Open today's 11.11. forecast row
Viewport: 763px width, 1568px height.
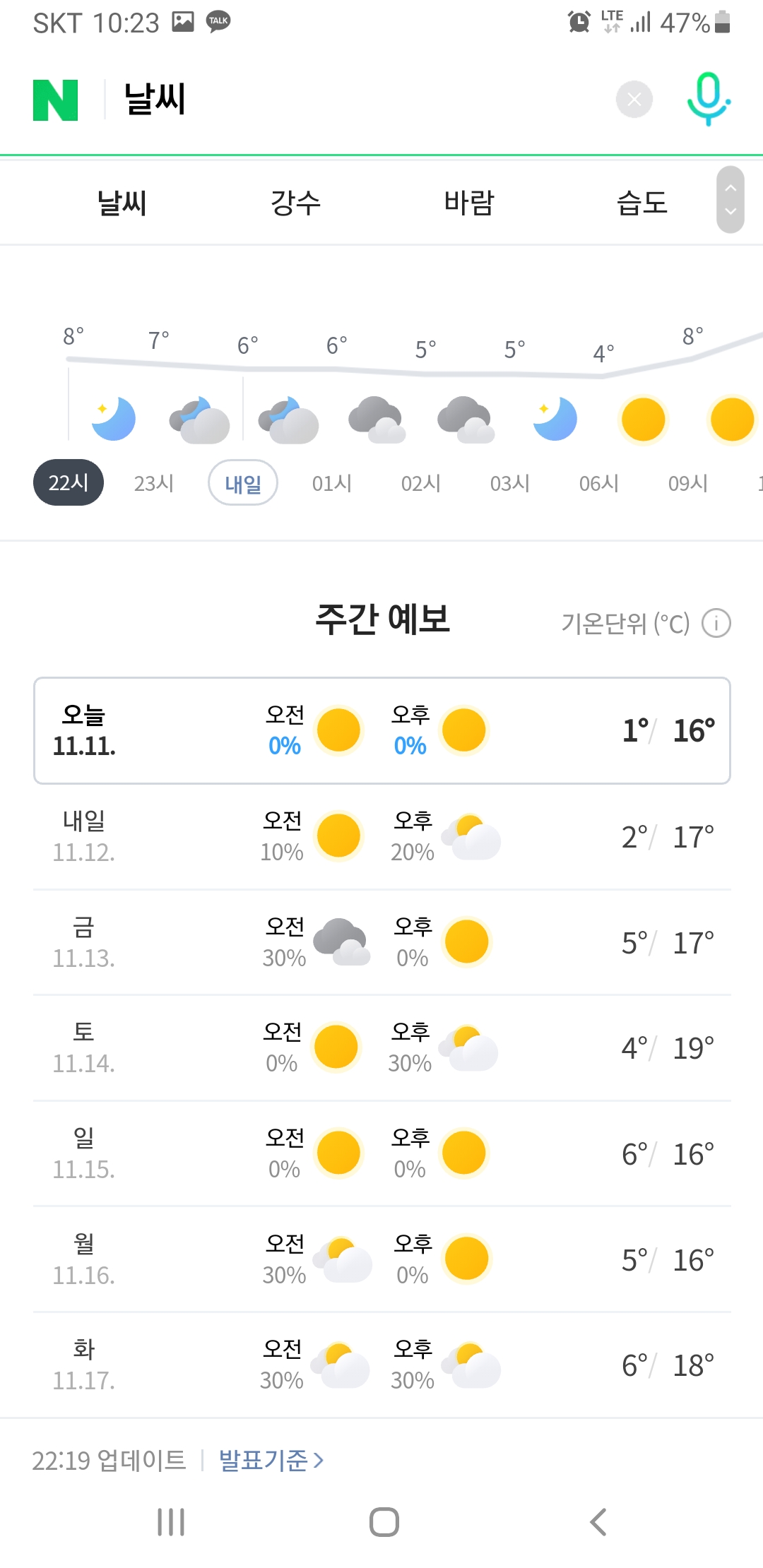382,731
